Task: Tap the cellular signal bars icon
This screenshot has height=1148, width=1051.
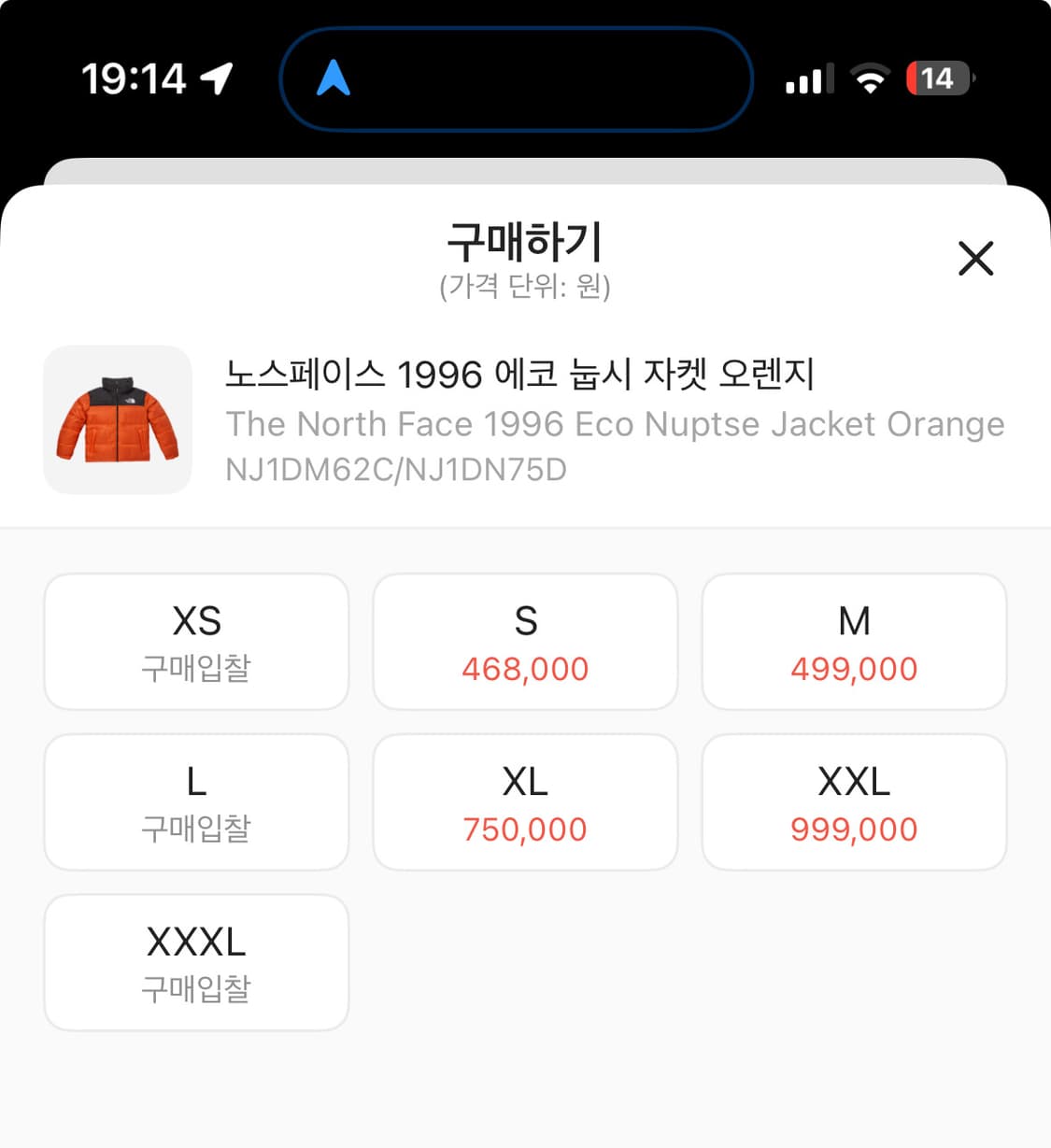Action: (807, 78)
